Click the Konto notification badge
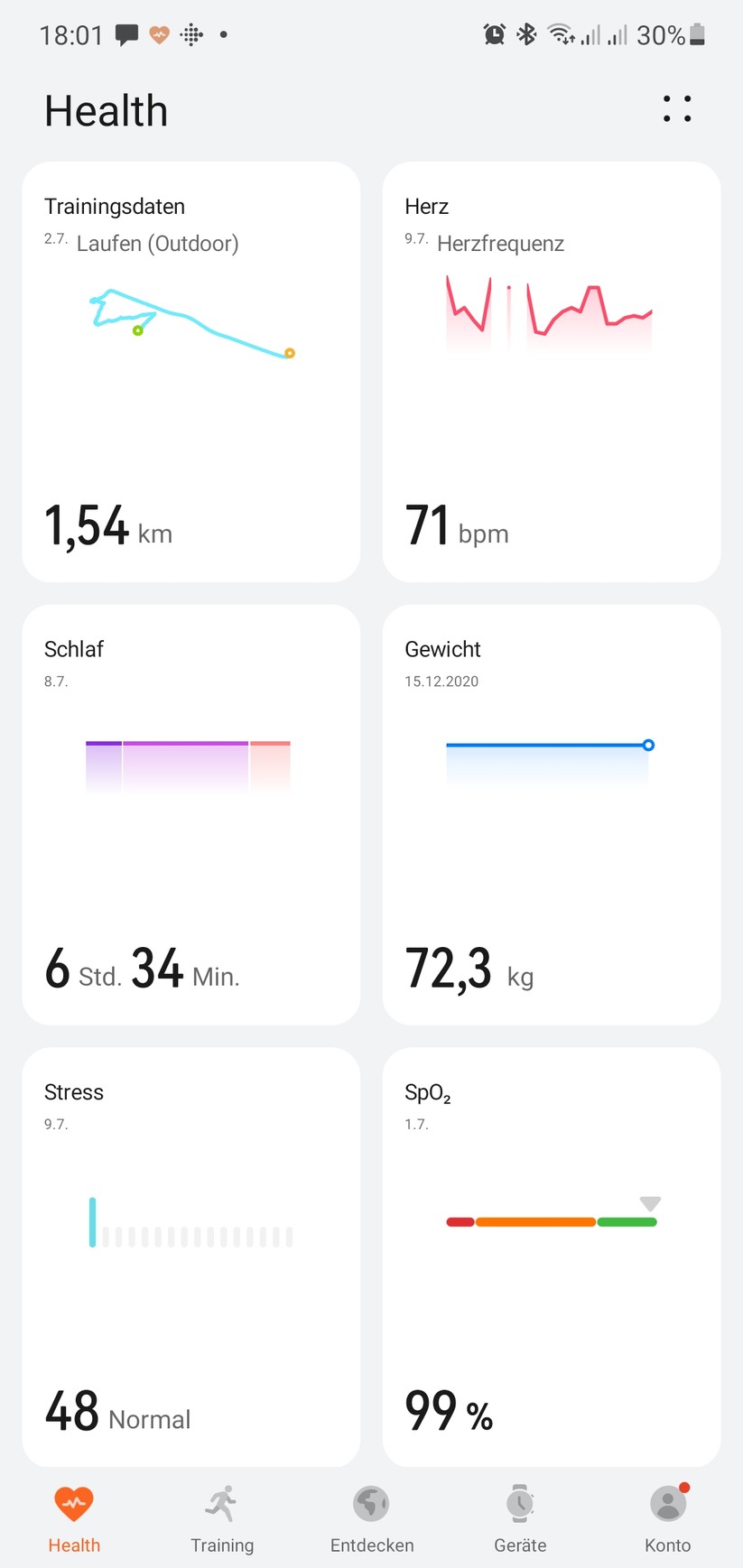Viewport: 743px width, 1568px height. click(x=683, y=1485)
